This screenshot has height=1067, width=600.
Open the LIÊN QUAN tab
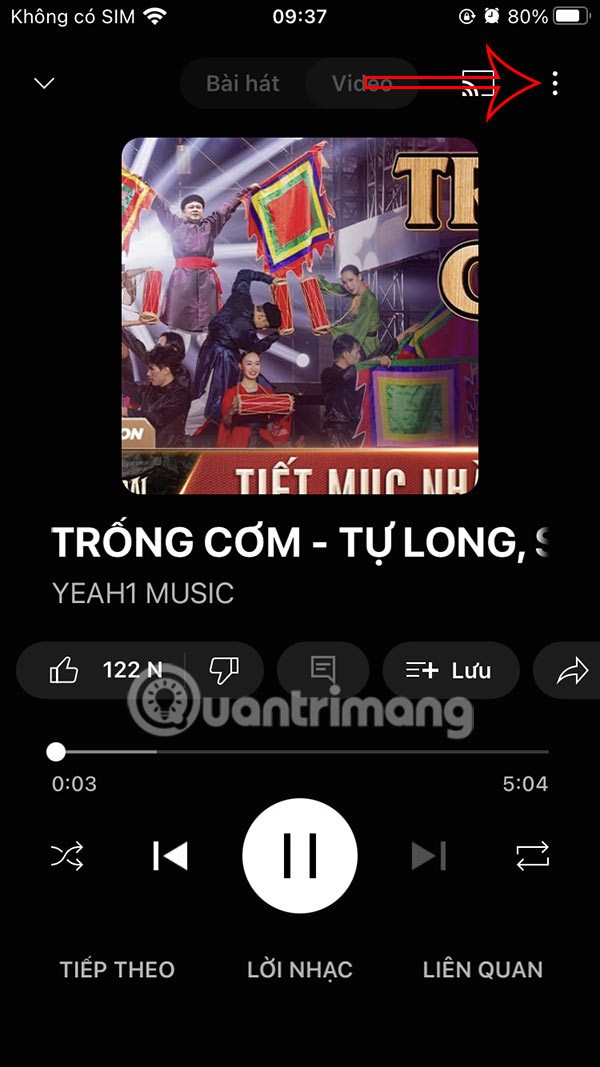[x=483, y=969]
